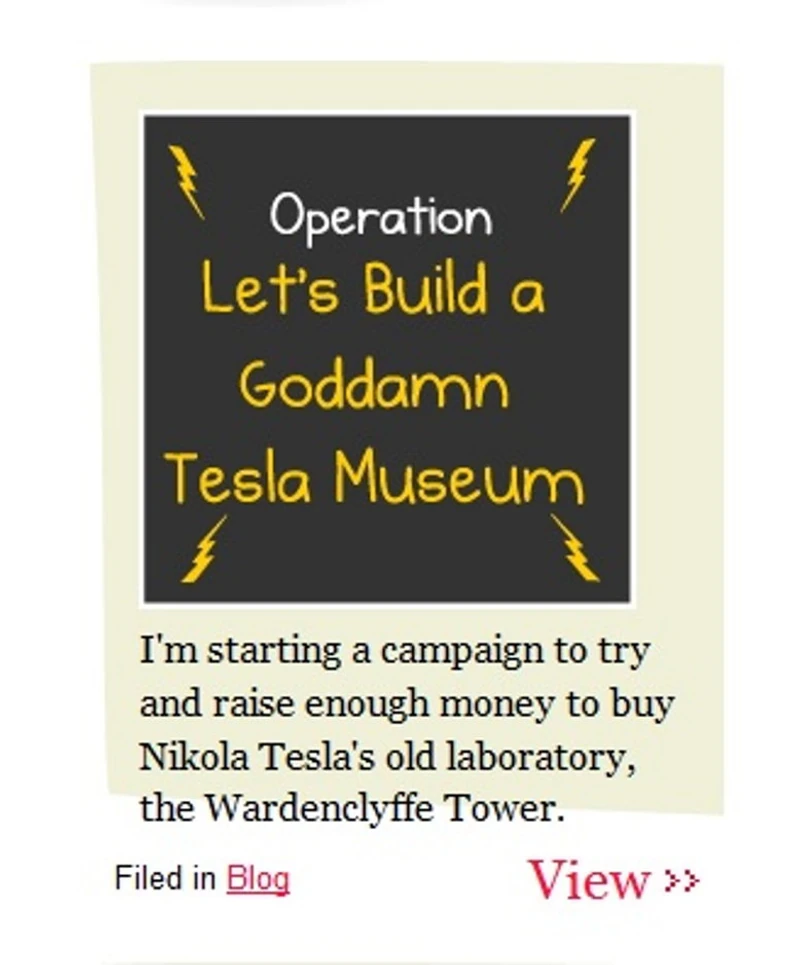Open the Tesla Museum post image
Image resolution: width=790 pixels, height=965 pixels.
(x=387, y=358)
